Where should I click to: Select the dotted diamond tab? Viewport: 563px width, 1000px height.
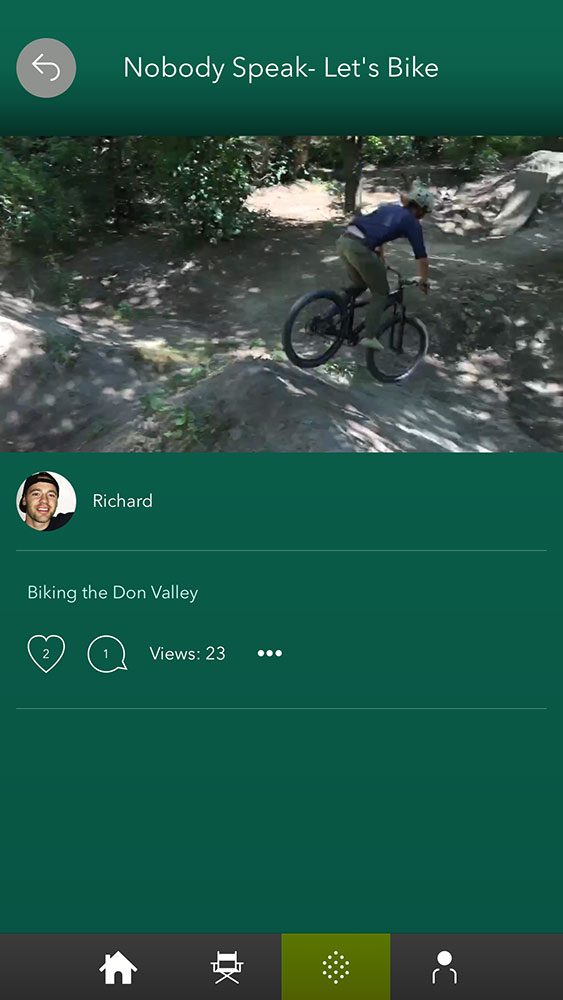[x=336, y=967]
